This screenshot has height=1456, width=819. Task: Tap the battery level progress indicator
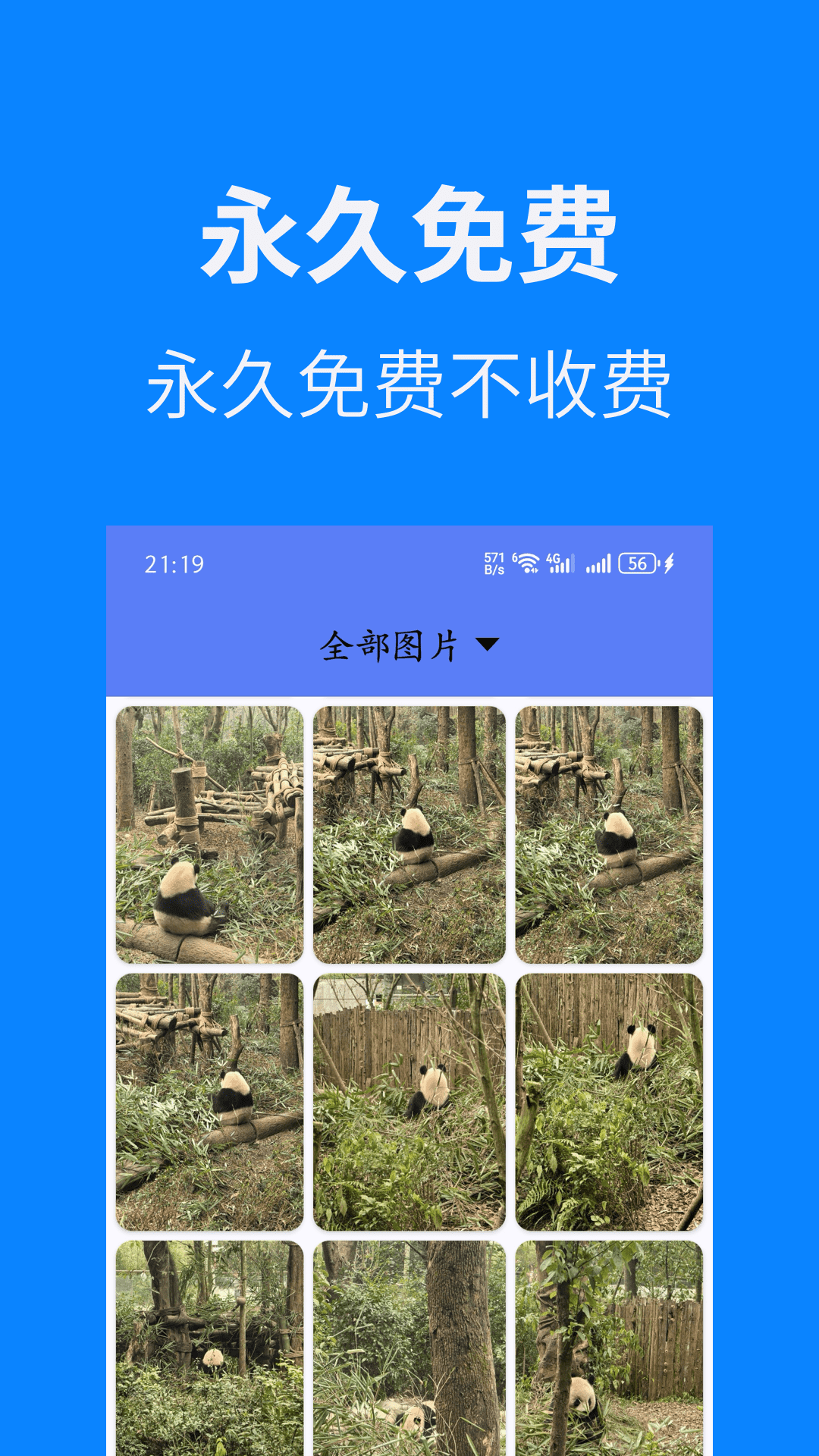(x=637, y=563)
